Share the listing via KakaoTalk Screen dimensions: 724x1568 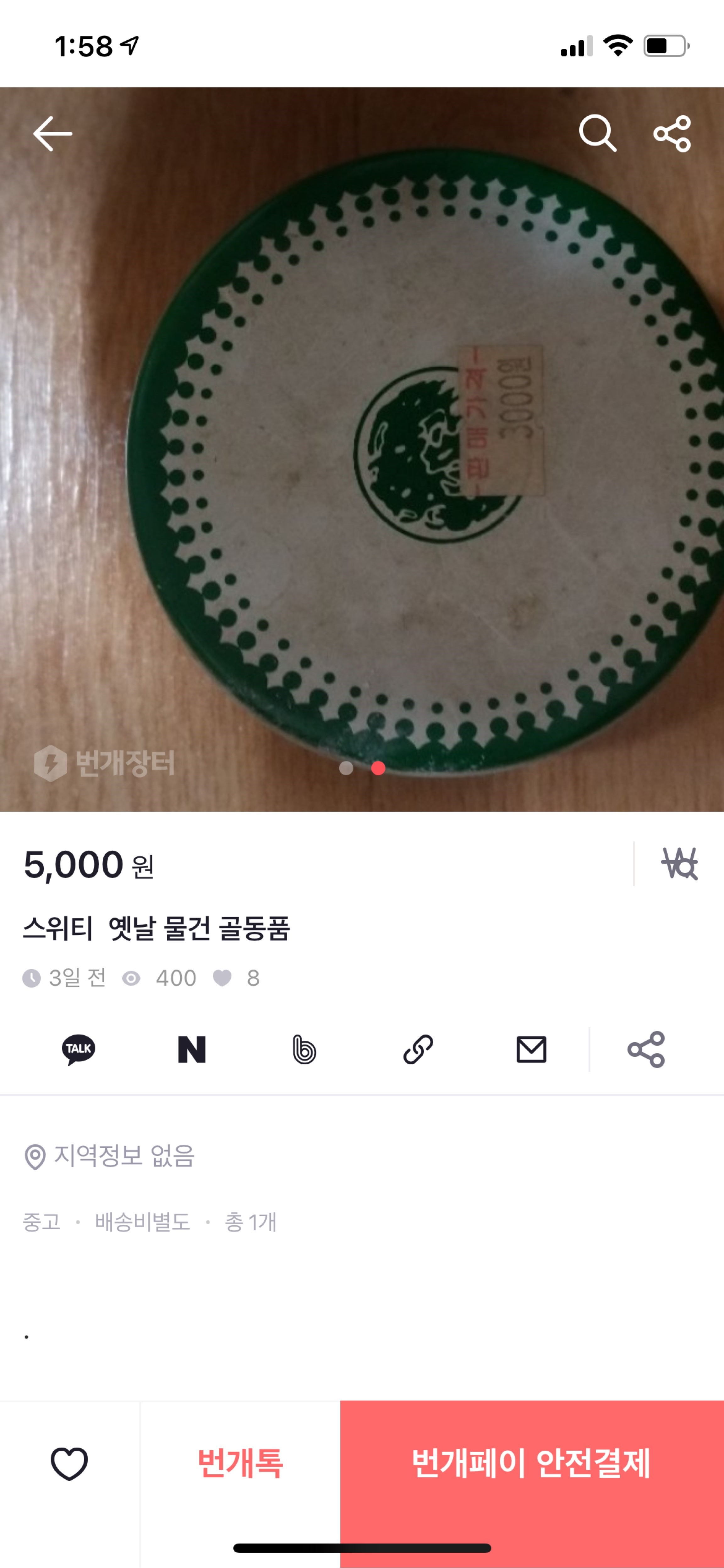(79, 1050)
